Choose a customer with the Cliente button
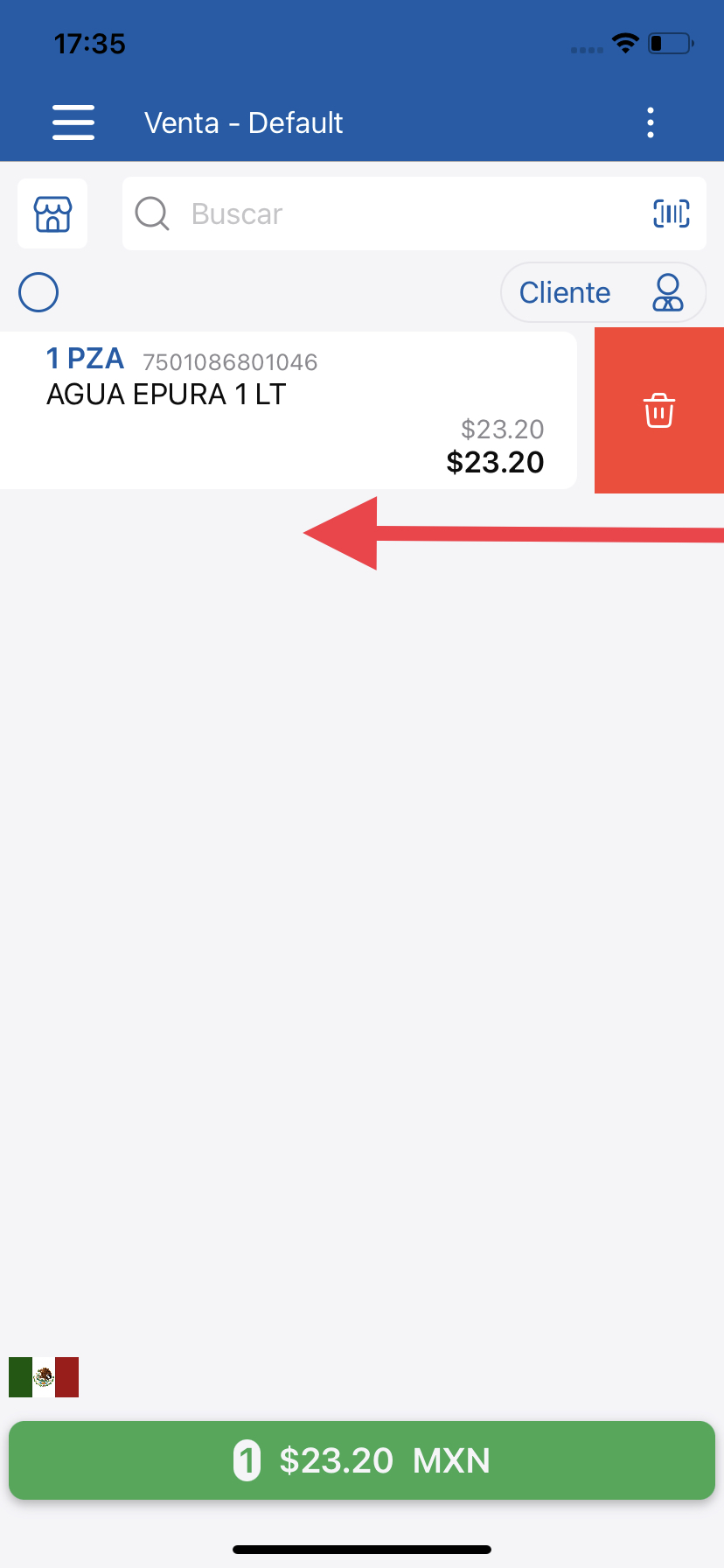This screenshot has height=1568, width=724. click(602, 292)
